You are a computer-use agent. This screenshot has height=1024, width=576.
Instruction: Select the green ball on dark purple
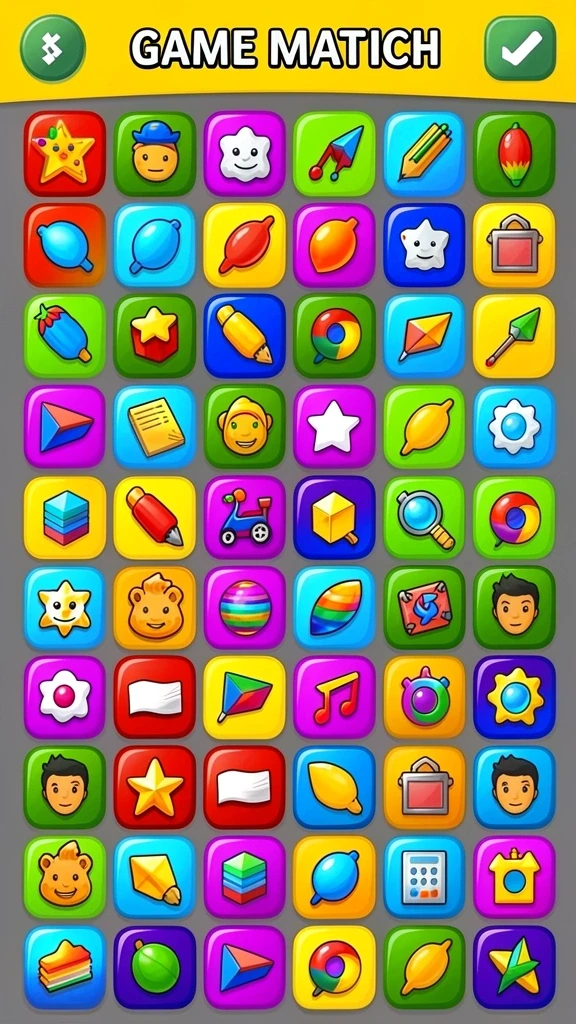point(155,967)
